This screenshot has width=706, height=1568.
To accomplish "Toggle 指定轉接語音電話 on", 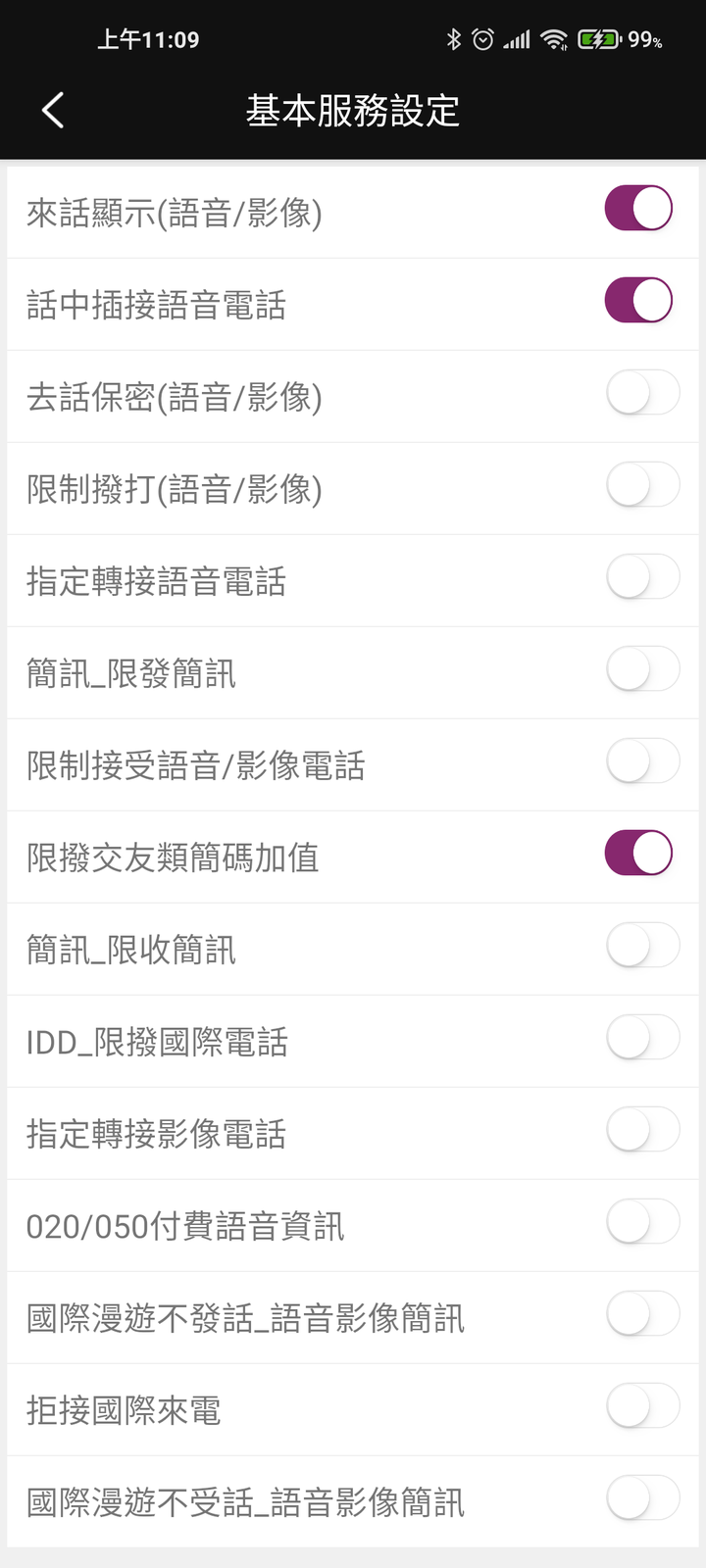I will point(643,578).
